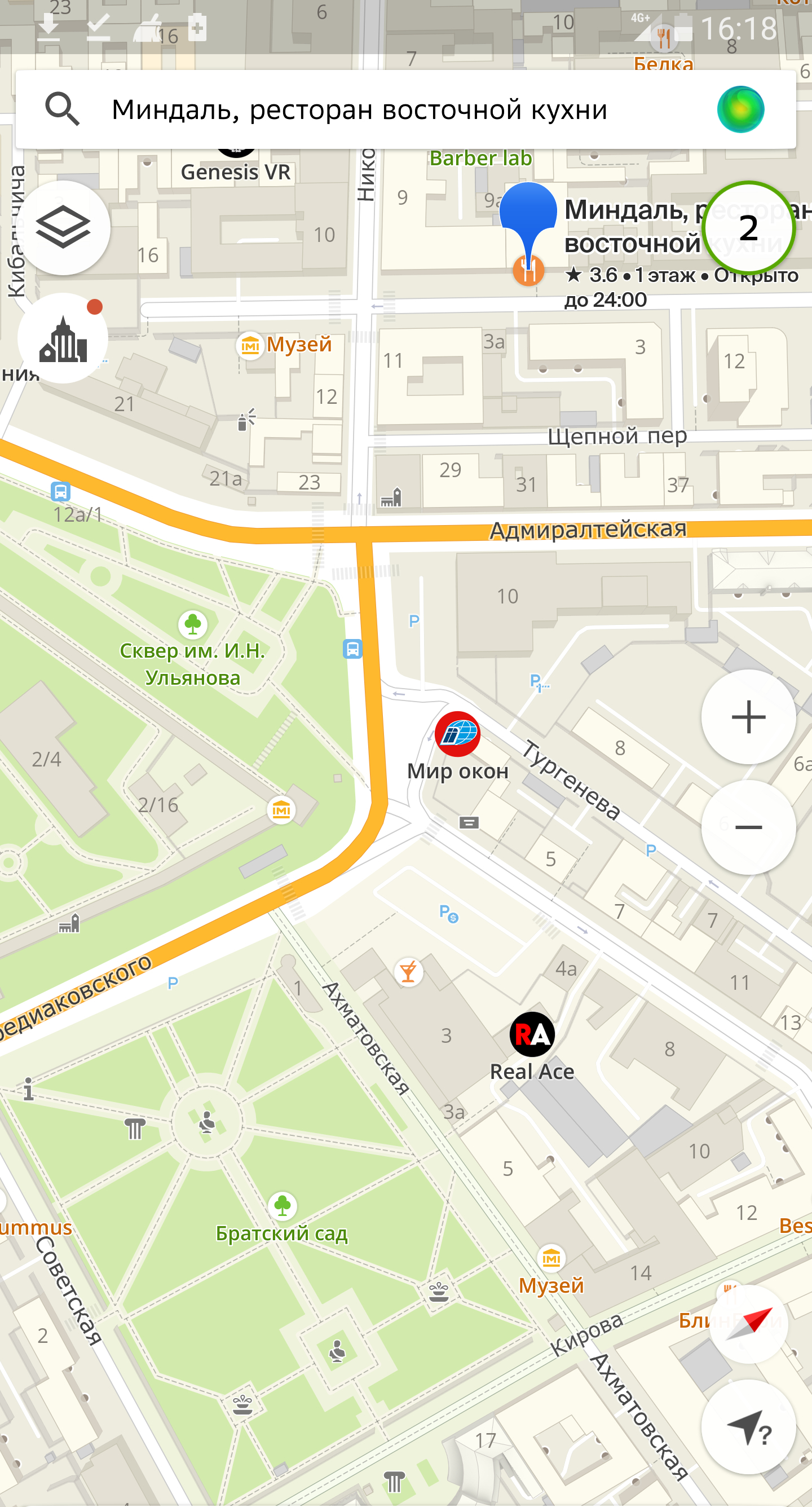Tap the magnifier search icon
812x1507 pixels.
(x=62, y=109)
